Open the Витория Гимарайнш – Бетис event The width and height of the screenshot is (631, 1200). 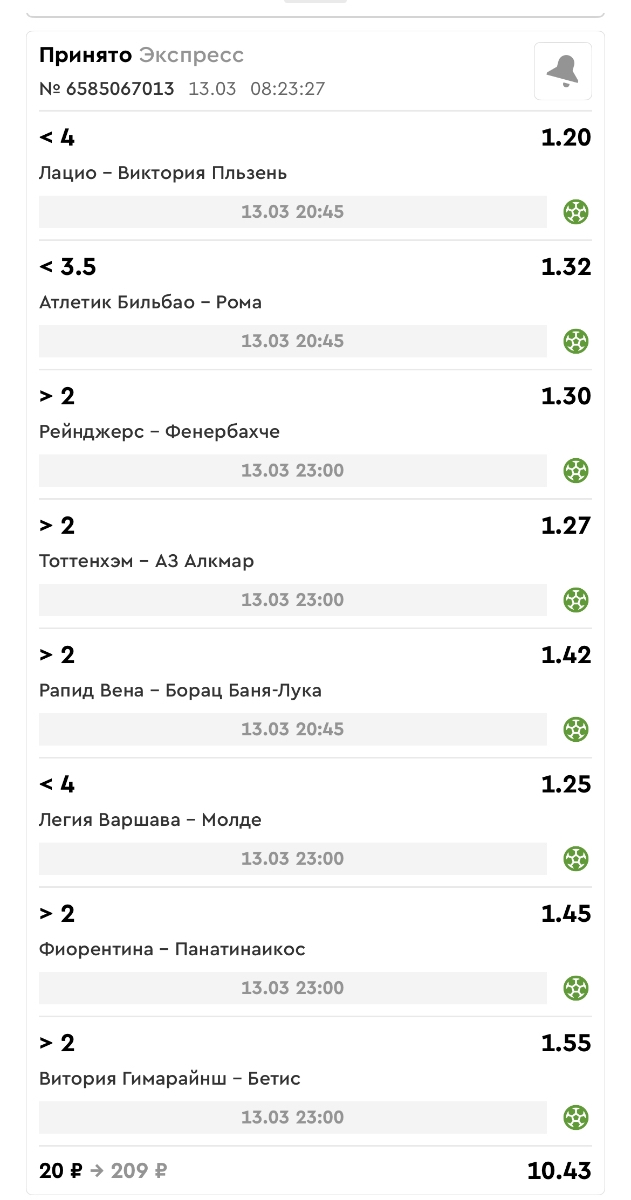pos(170,1079)
